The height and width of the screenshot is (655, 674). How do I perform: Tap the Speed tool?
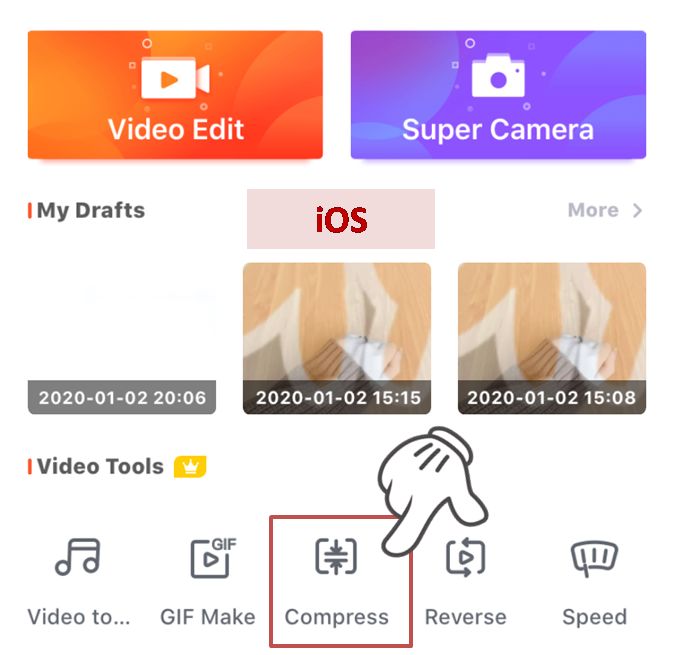coord(594,580)
